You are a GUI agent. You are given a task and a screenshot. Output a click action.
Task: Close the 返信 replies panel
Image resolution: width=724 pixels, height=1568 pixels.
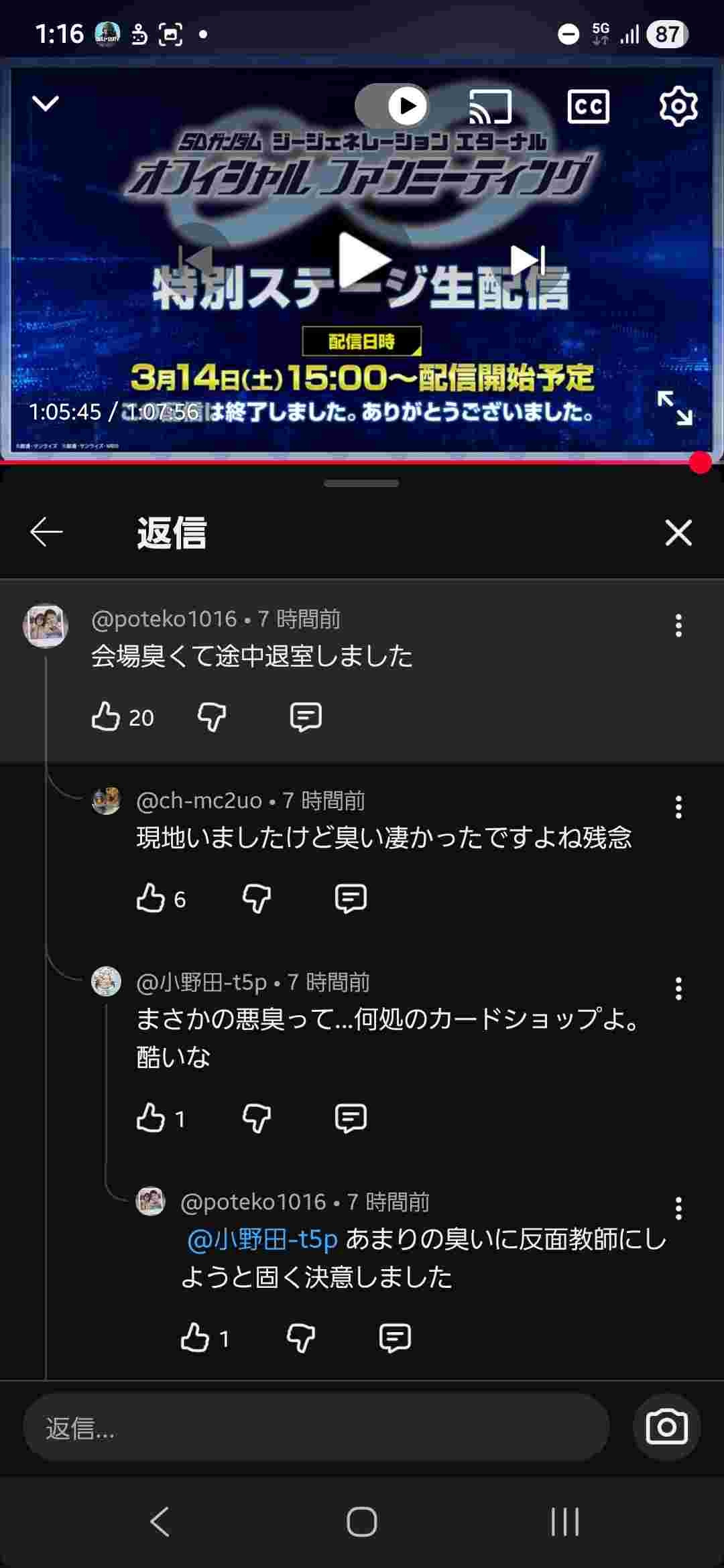[x=678, y=533]
